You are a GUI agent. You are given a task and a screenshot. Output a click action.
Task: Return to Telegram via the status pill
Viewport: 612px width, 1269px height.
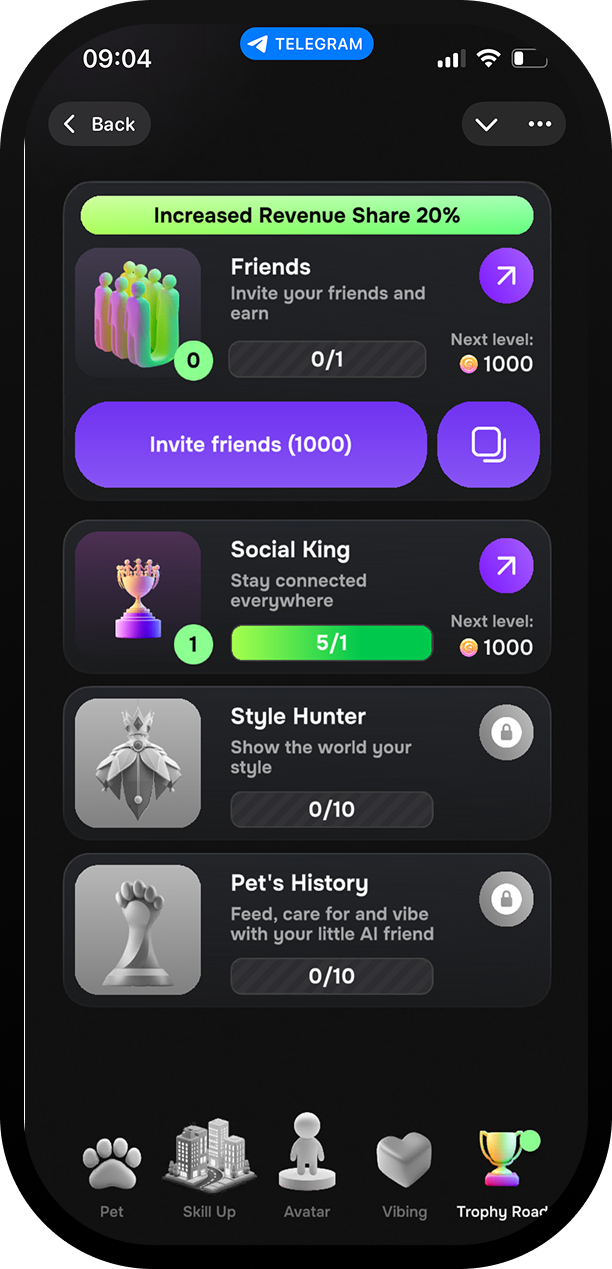(306, 44)
